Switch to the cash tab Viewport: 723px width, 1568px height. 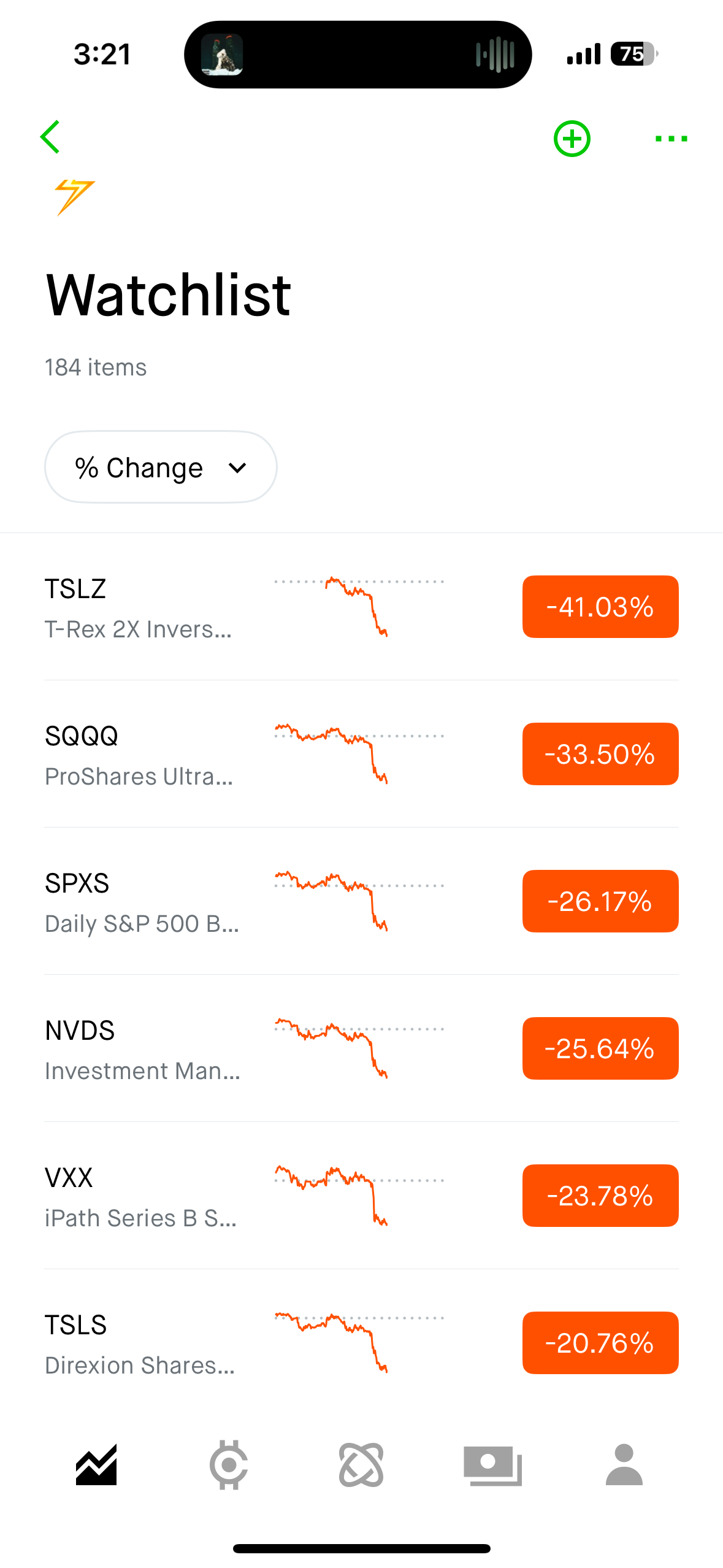tap(493, 1466)
